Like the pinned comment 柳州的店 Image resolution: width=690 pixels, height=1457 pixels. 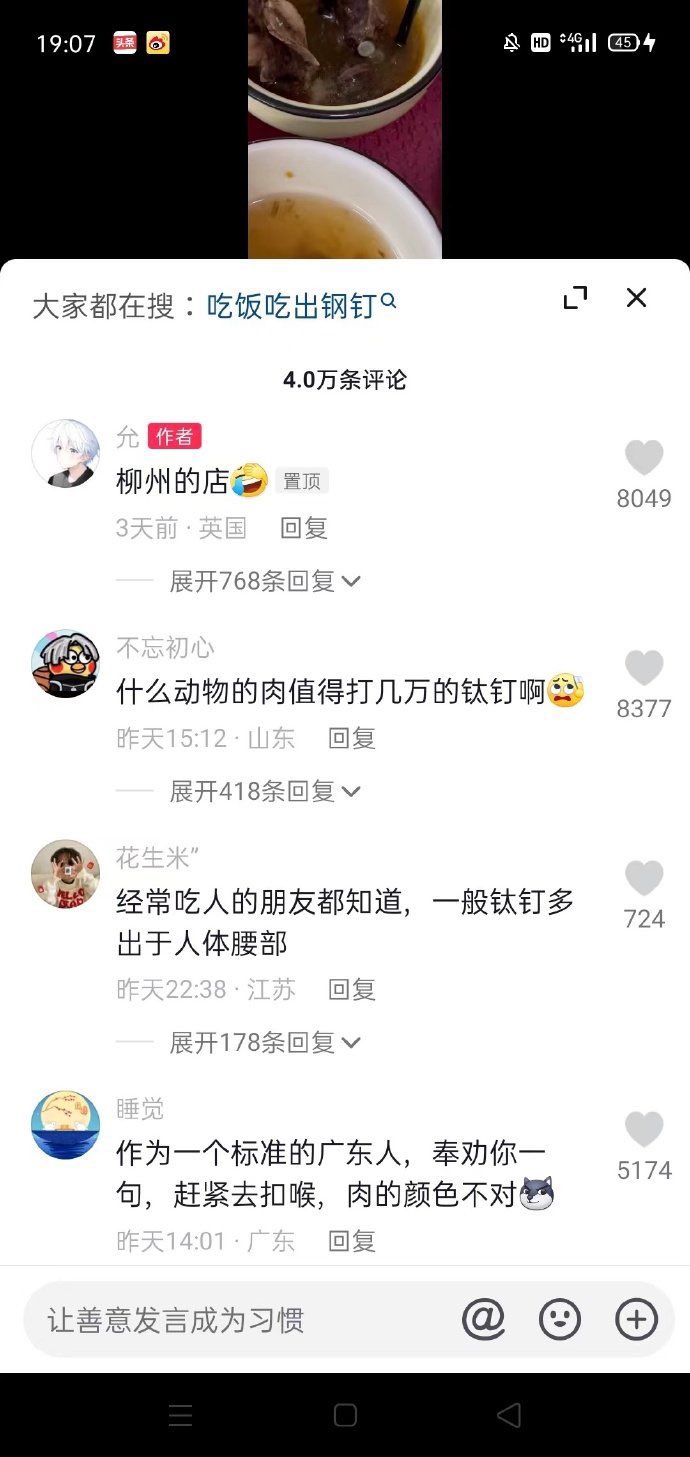click(644, 458)
